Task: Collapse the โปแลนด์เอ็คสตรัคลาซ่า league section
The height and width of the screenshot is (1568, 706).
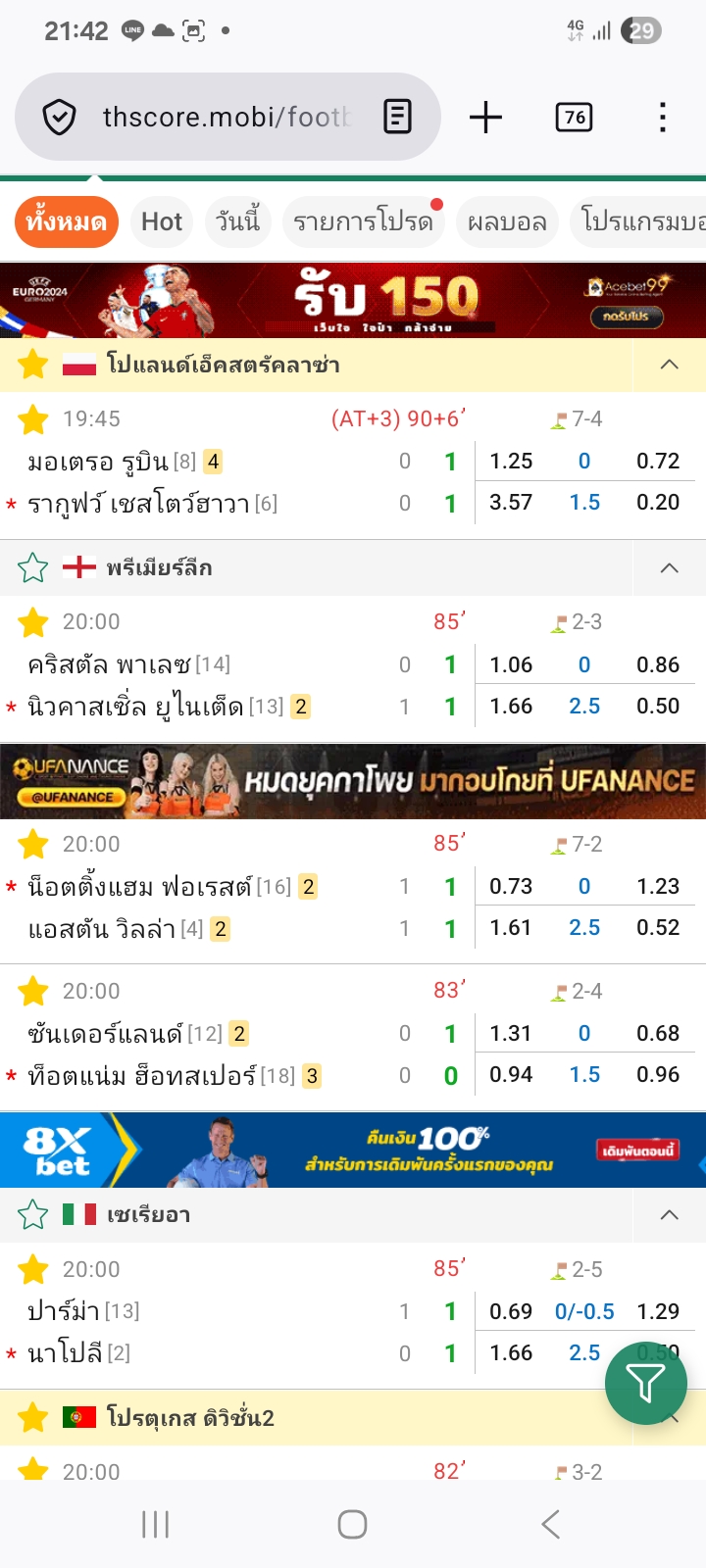Action: pyautogui.click(x=670, y=365)
